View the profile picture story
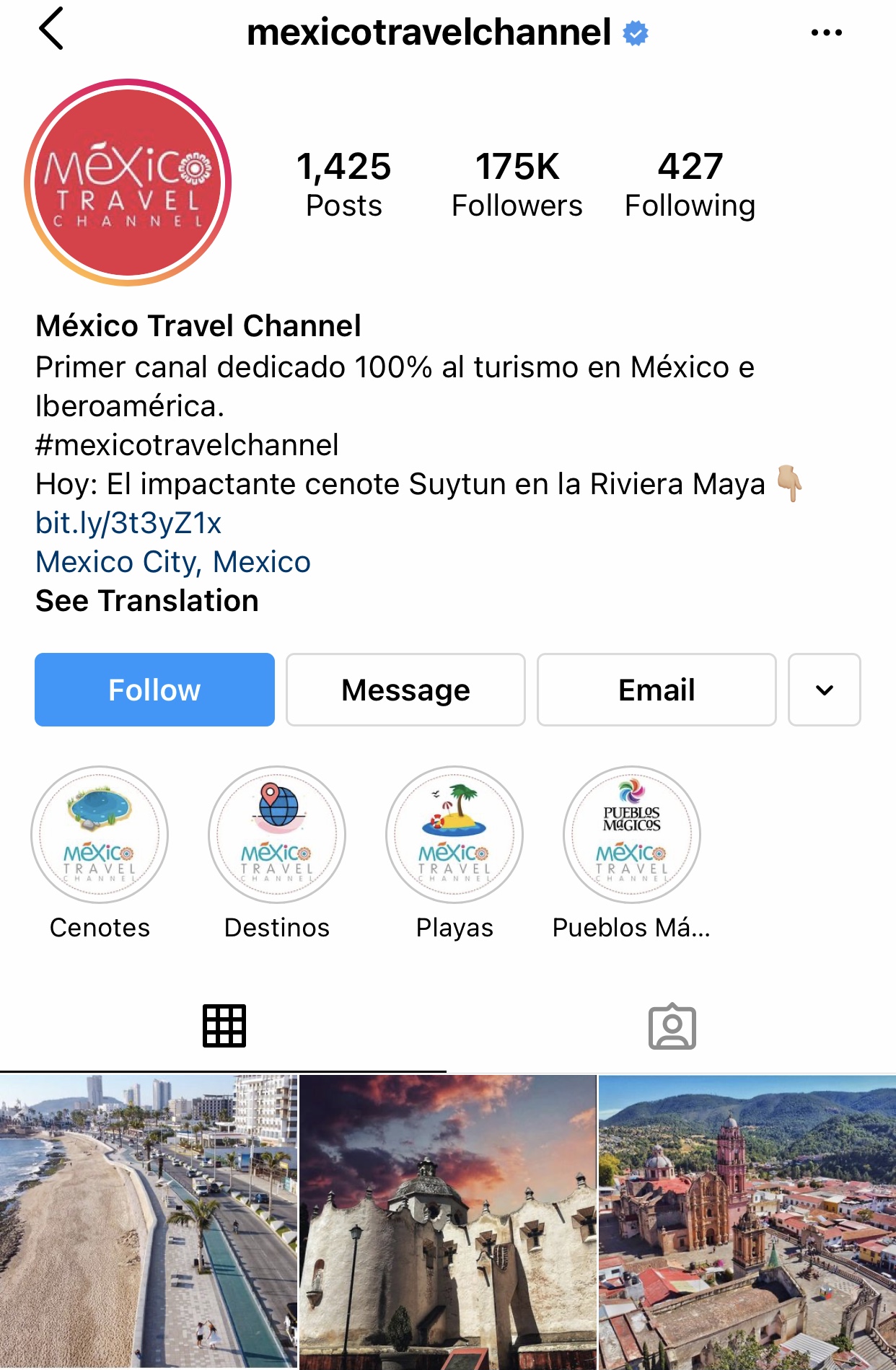This screenshot has width=896, height=1370. (128, 183)
